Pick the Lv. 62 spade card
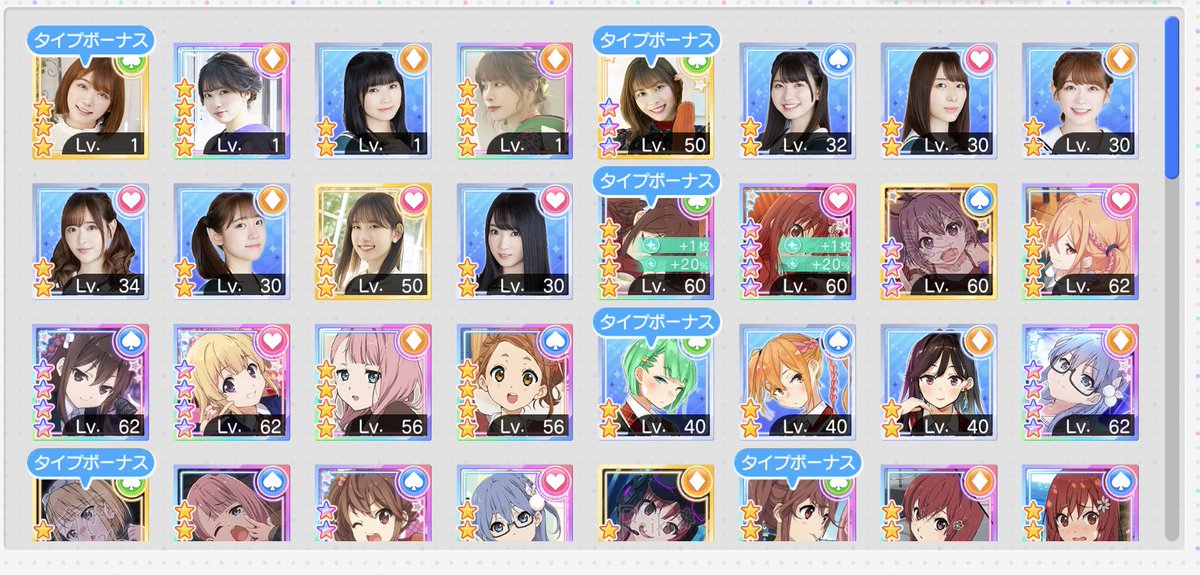1200x575 pixels. click(90, 382)
